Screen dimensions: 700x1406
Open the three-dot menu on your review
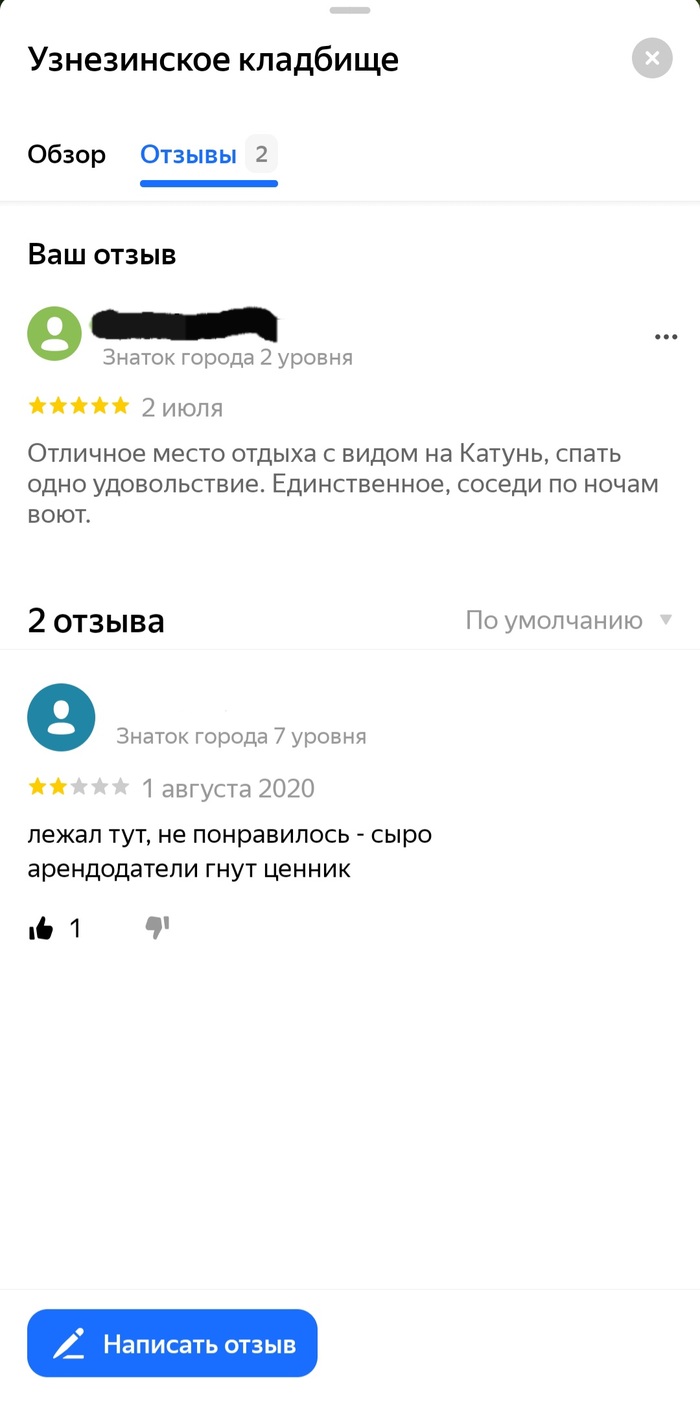pyautogui.click(x=665, y=337)
